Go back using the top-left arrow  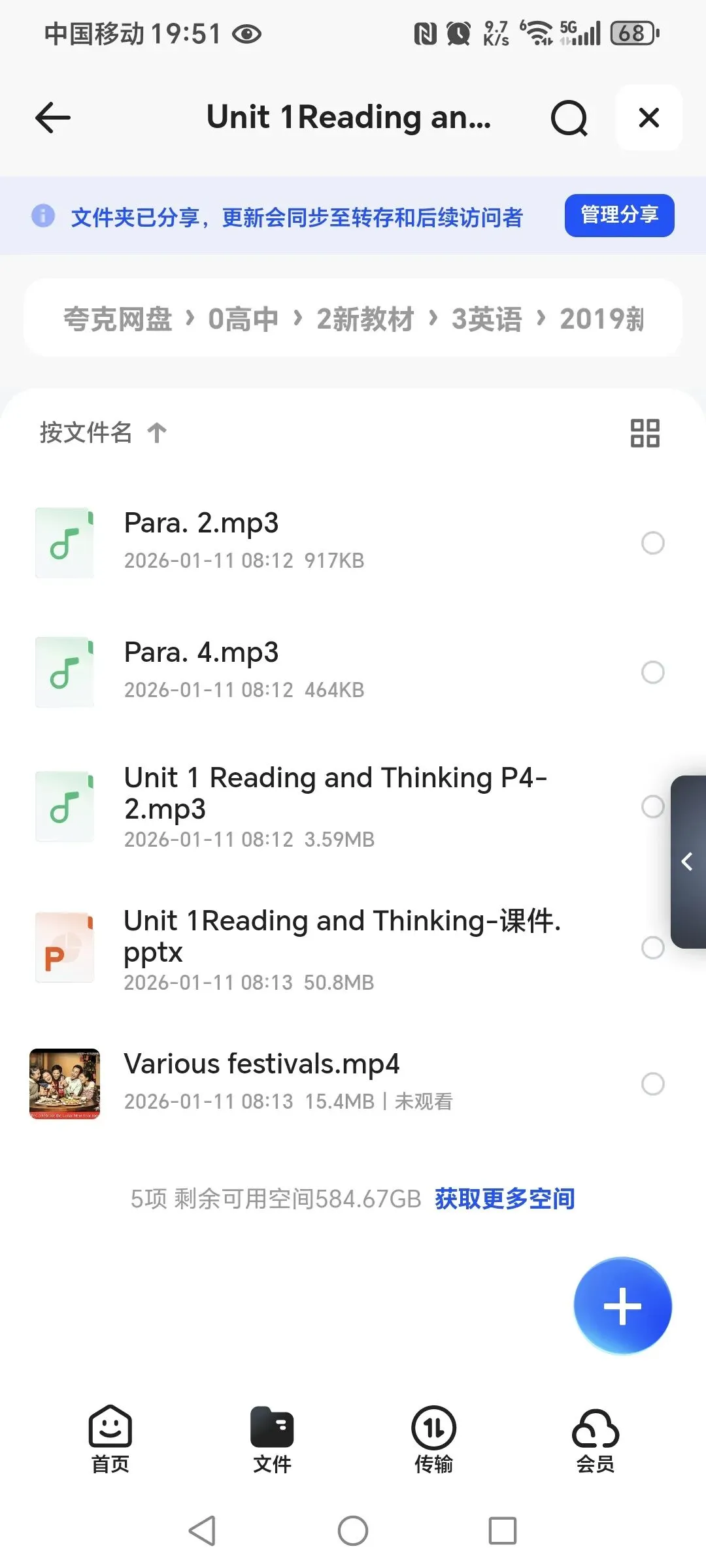(53, 118)
